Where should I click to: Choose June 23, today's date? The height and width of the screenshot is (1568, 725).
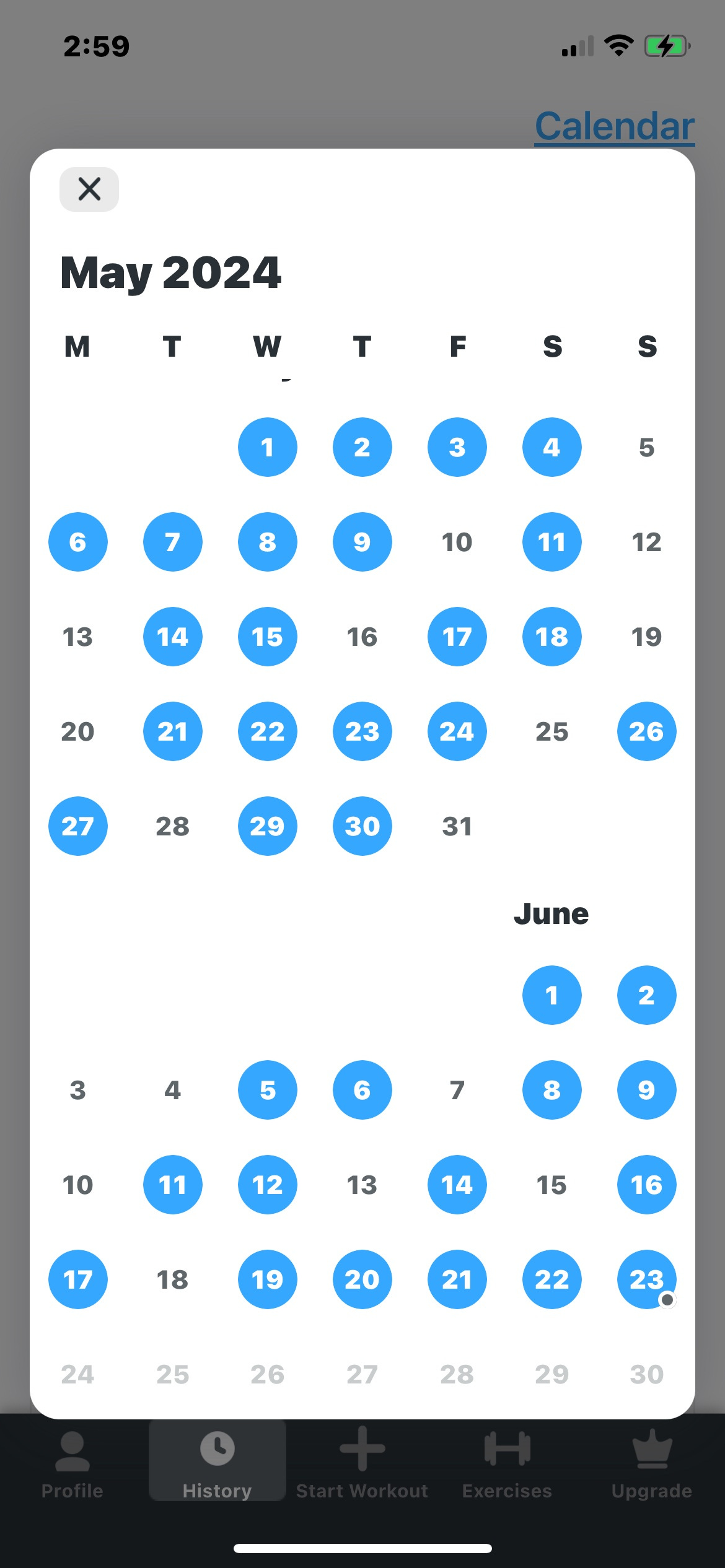click(647, 1279)
